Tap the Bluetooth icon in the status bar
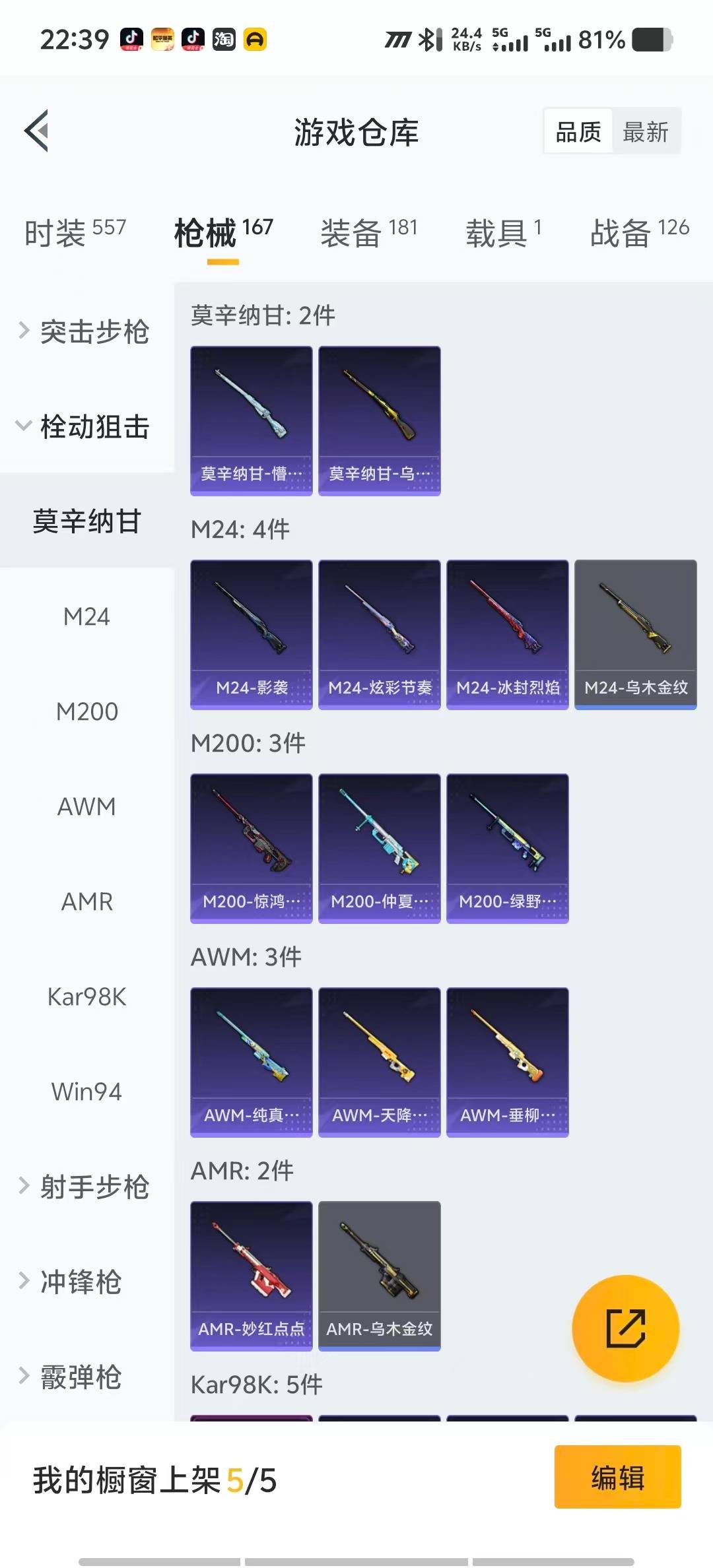713x1568 pixels. point(430,40)
